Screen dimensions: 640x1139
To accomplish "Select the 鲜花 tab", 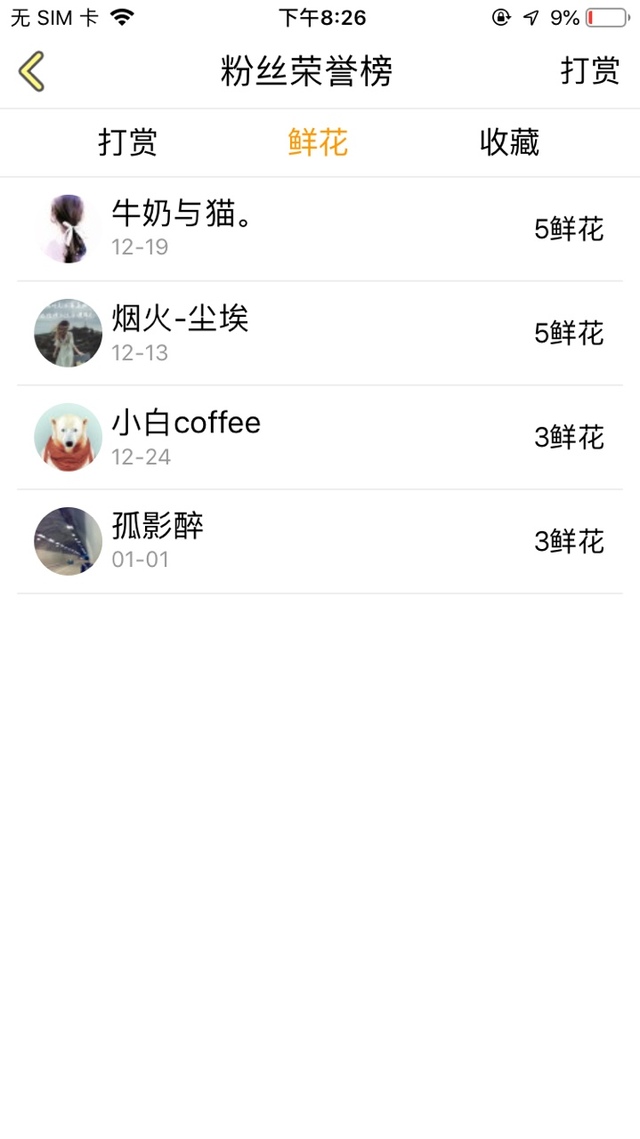I will coord(318,143).
